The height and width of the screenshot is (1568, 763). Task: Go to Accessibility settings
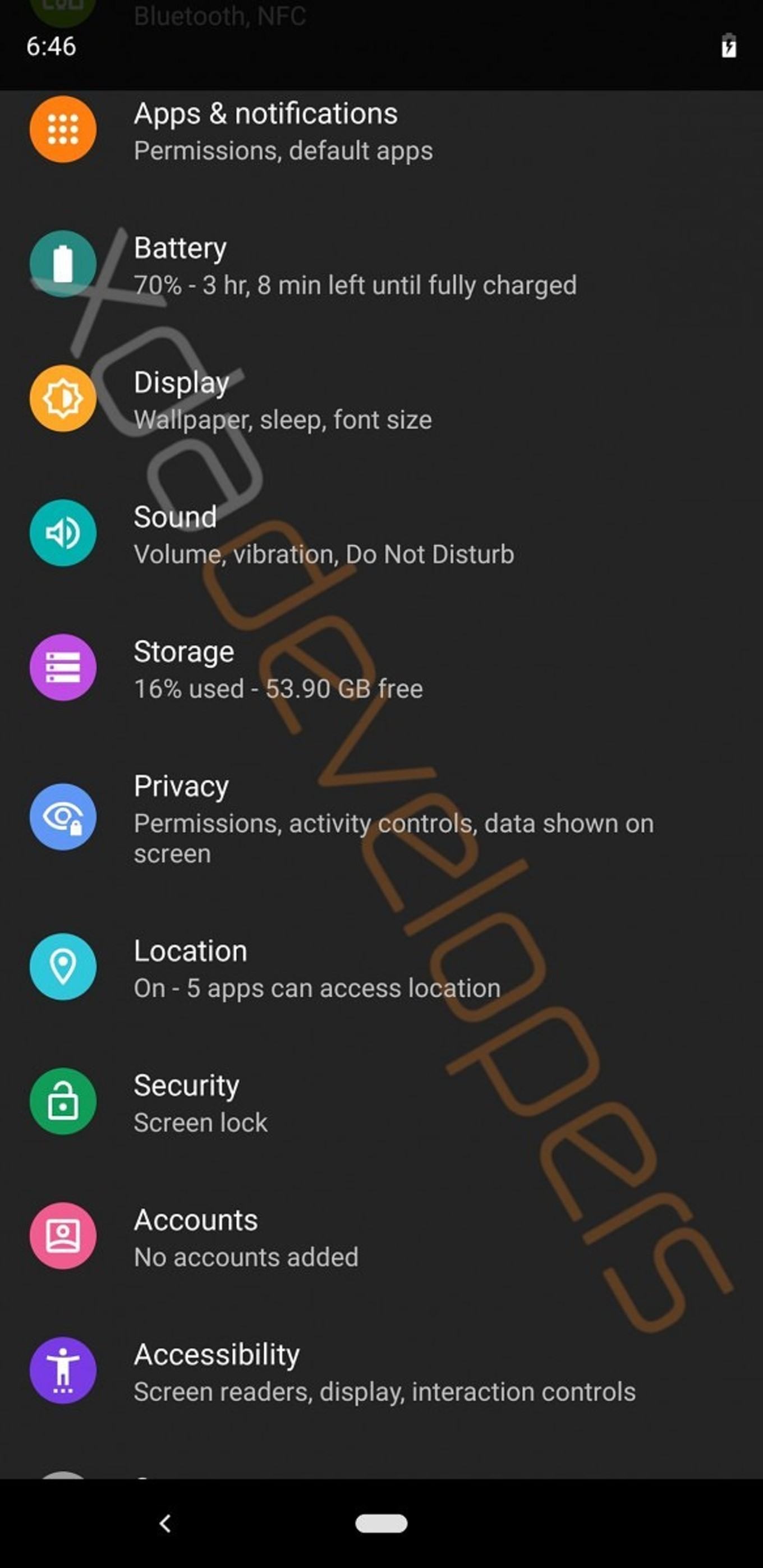coord(381,1372)
